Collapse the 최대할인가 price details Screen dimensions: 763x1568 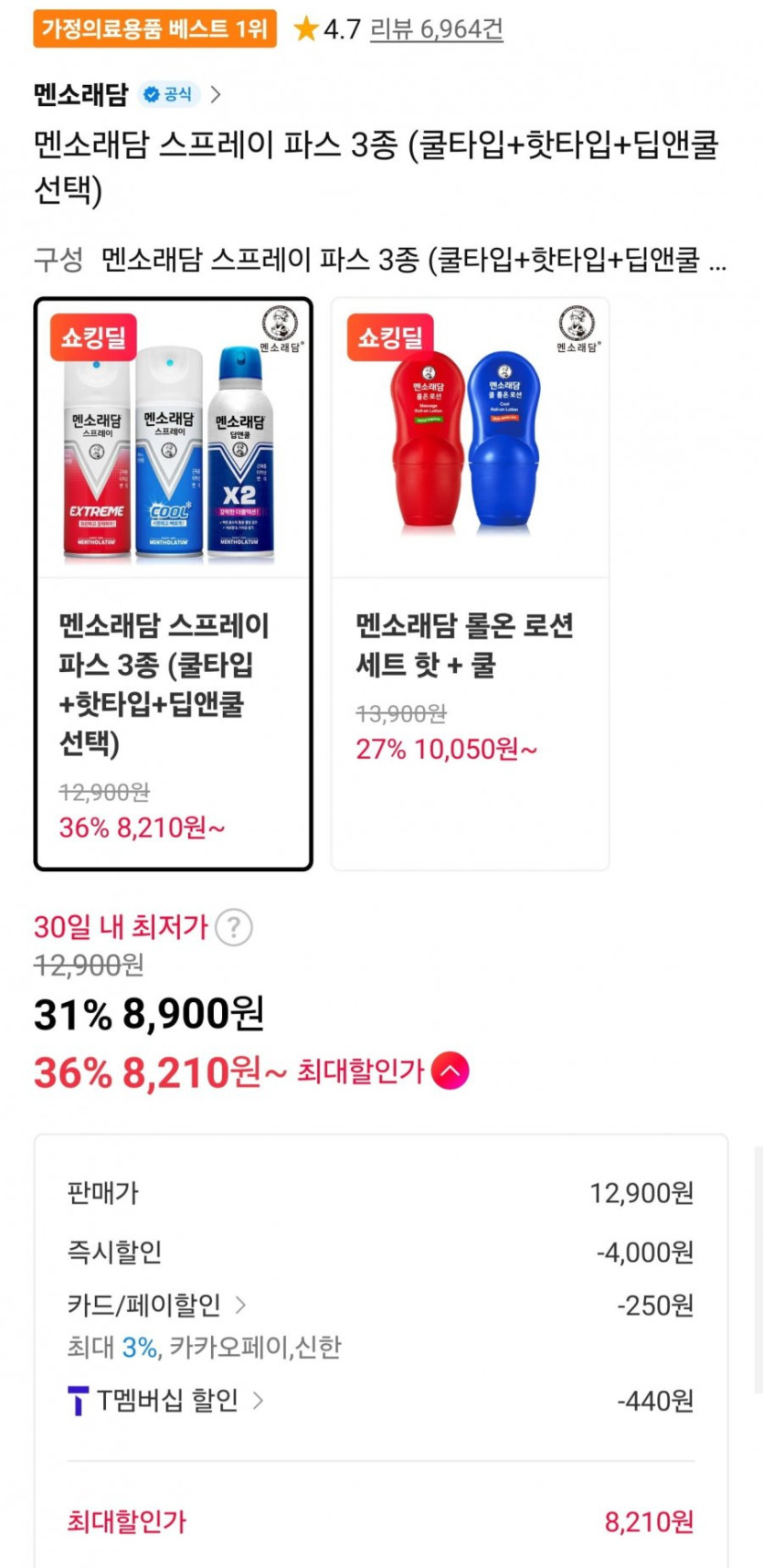pyautogui.click(x=450, y=1072)
